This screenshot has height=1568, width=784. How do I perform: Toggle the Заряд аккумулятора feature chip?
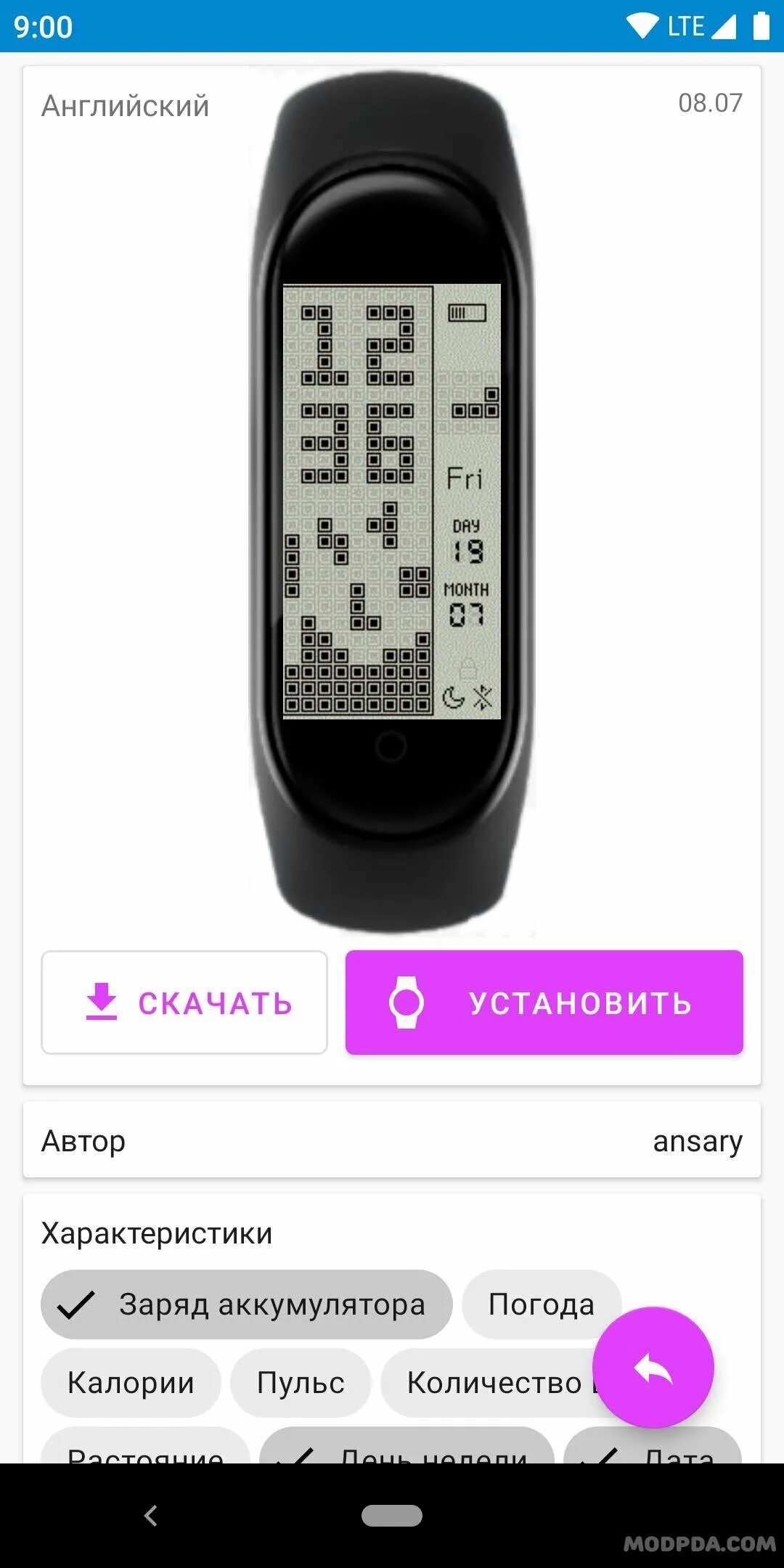pyautogui.click(x=246, y=1303)
